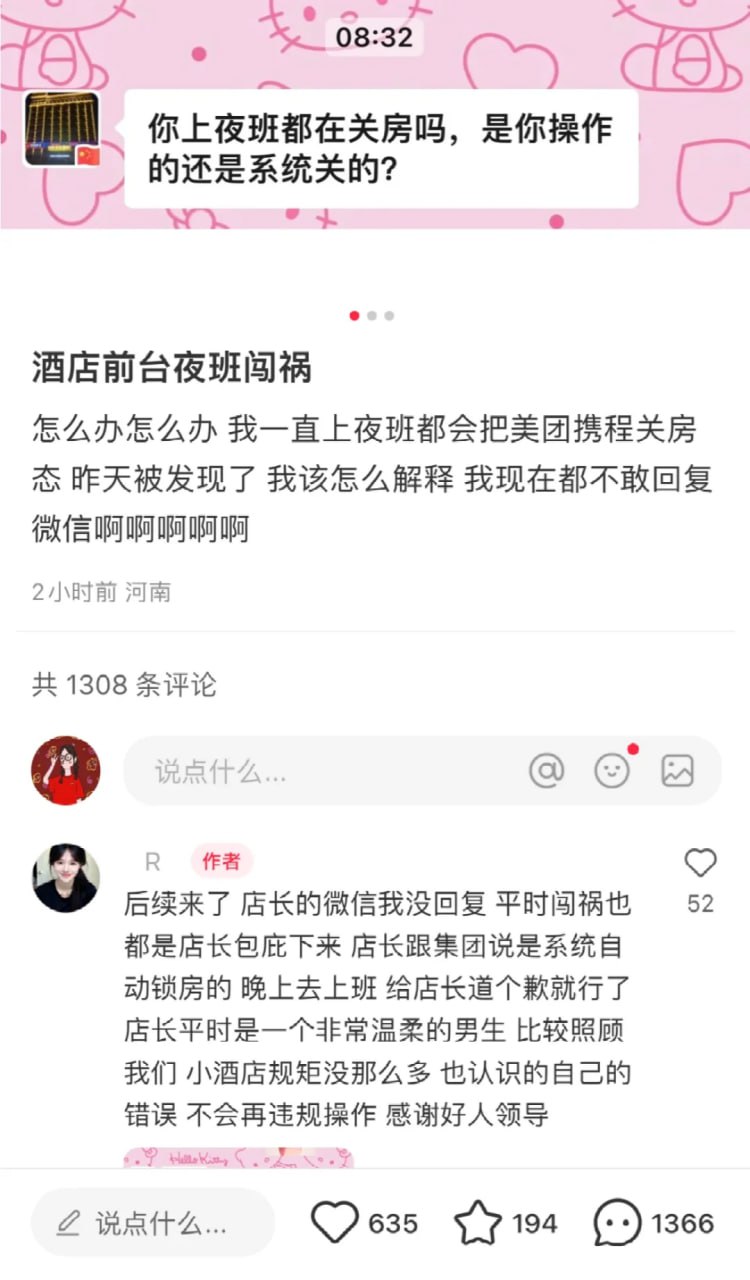The height and width of the screenshot is (1280, 750).
Task: Tap the @ mention icon
Action: click(x=548, y=770)
